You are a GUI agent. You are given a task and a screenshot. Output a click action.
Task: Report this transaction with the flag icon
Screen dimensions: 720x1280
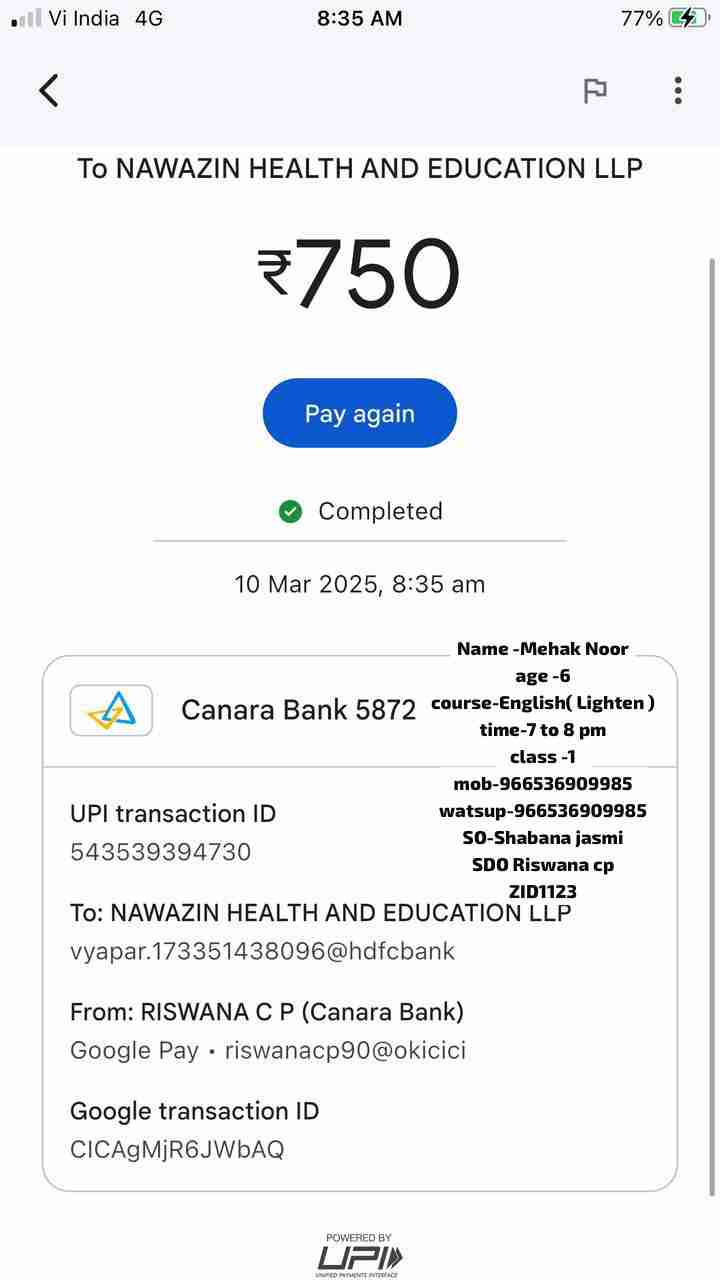tap(595, 91)
